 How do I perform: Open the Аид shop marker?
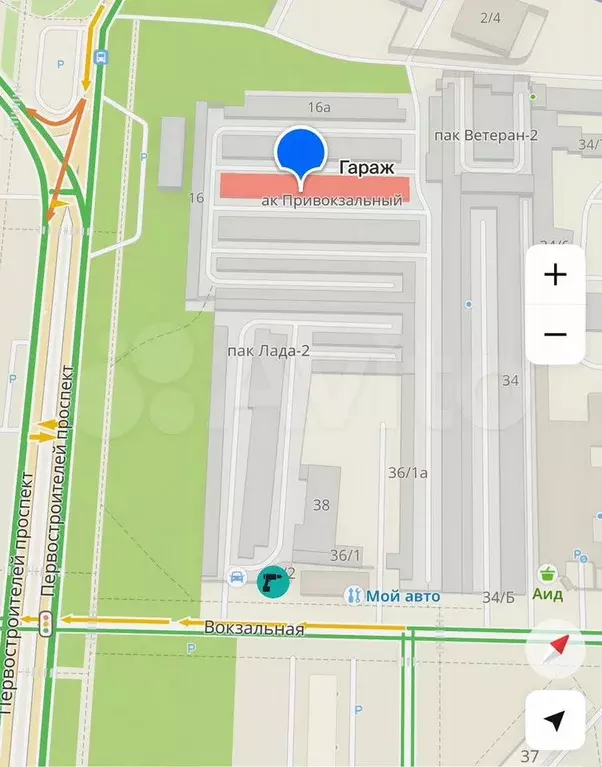click(547, 575)
